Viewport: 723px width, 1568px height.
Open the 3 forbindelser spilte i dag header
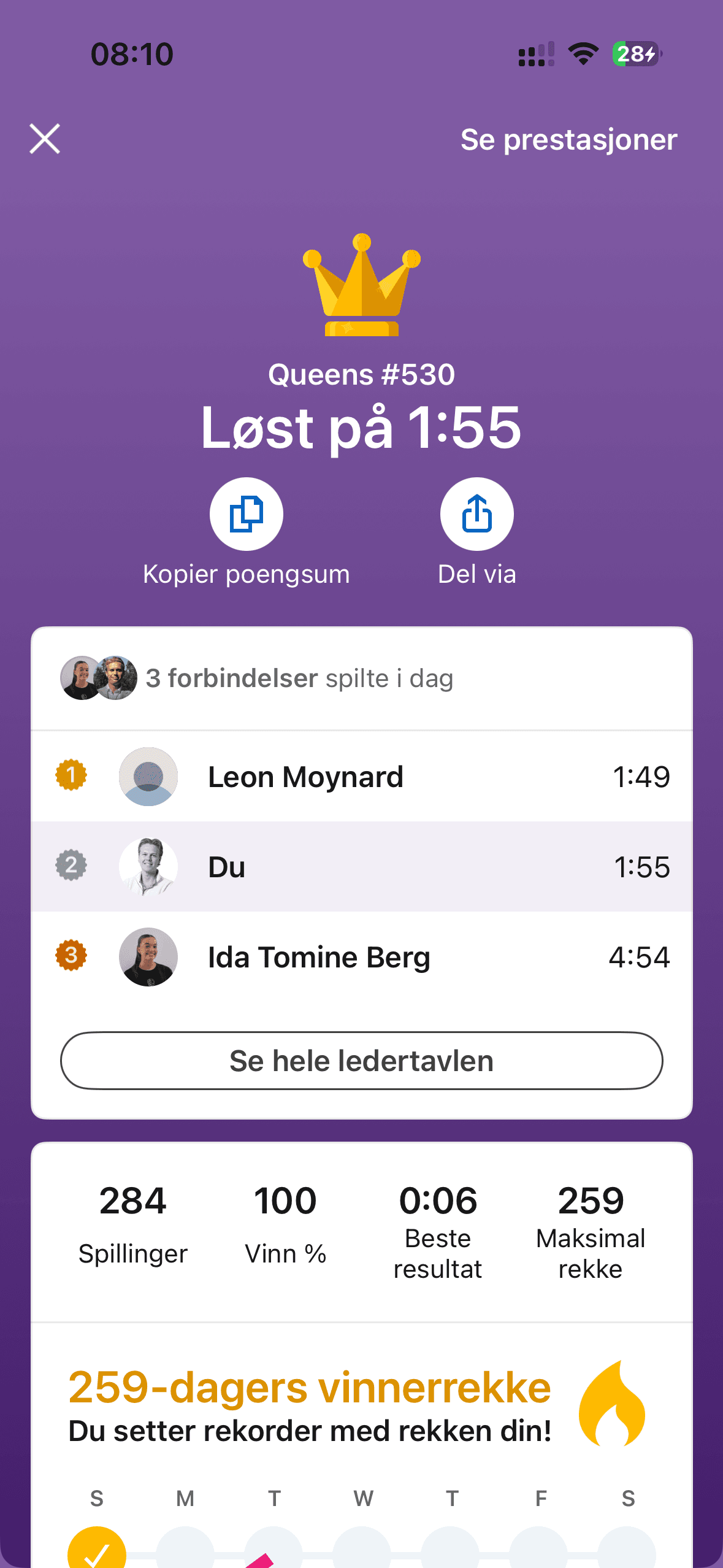coord(299,678)
